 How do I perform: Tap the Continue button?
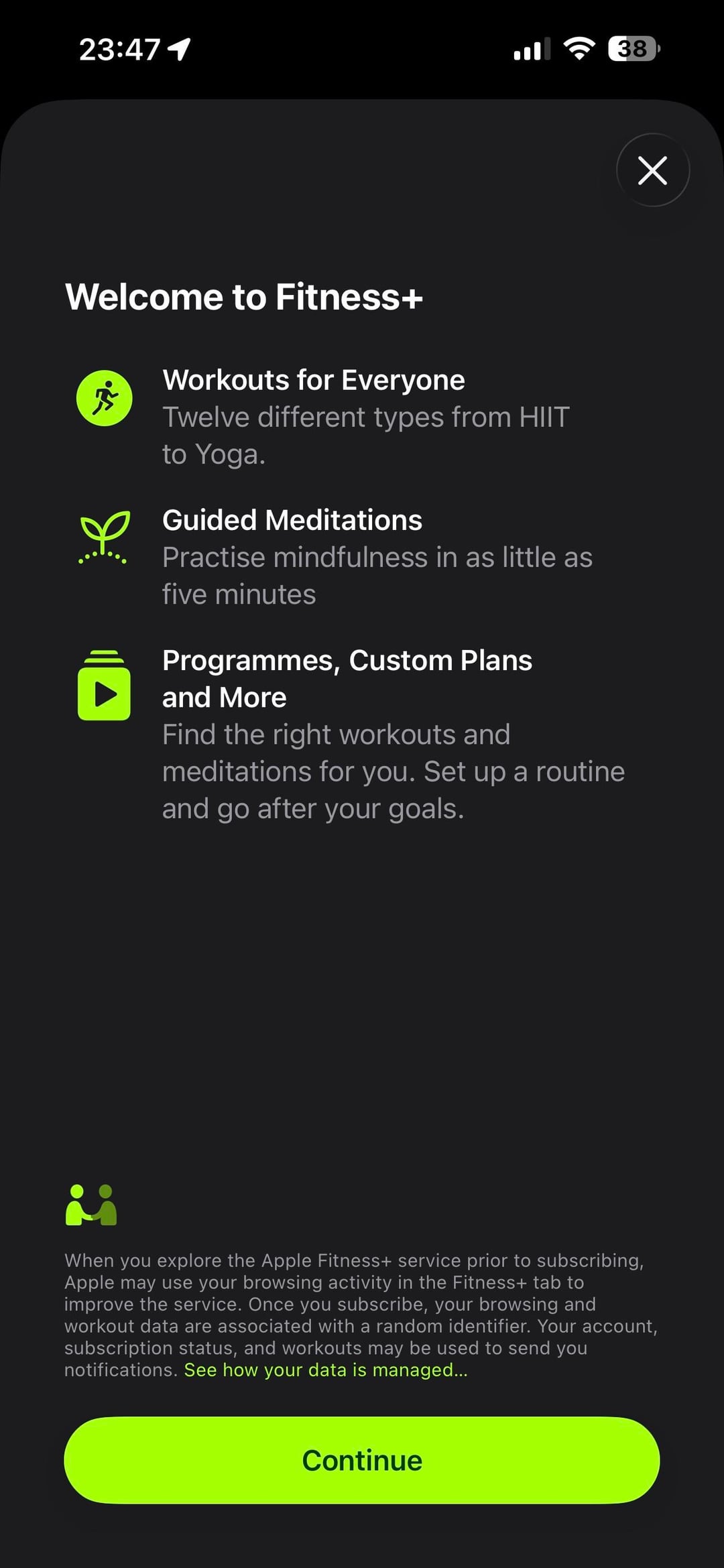[362, 1460]
